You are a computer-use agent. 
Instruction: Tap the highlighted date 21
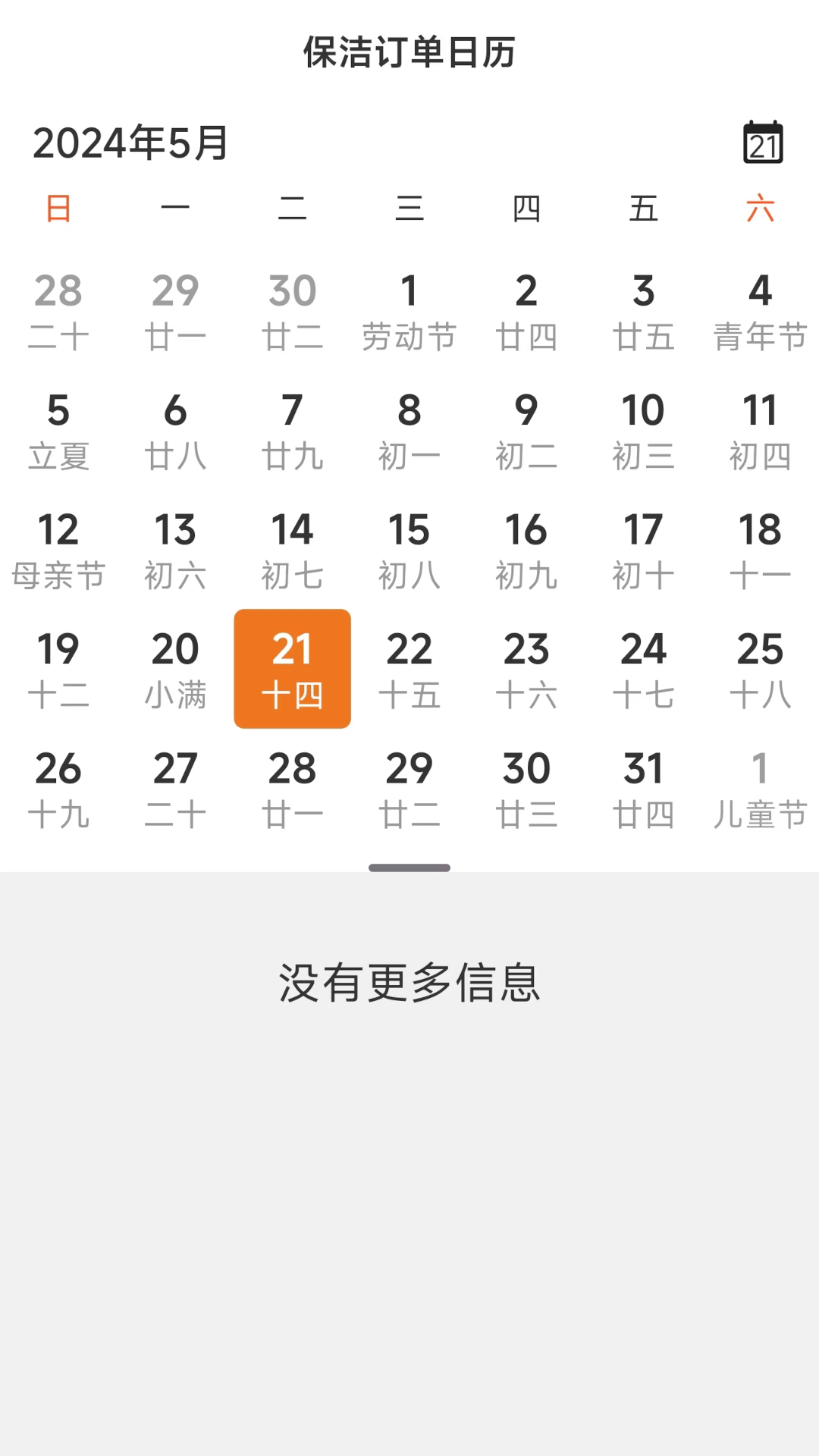pyautogui.click(x=292, y=668)
